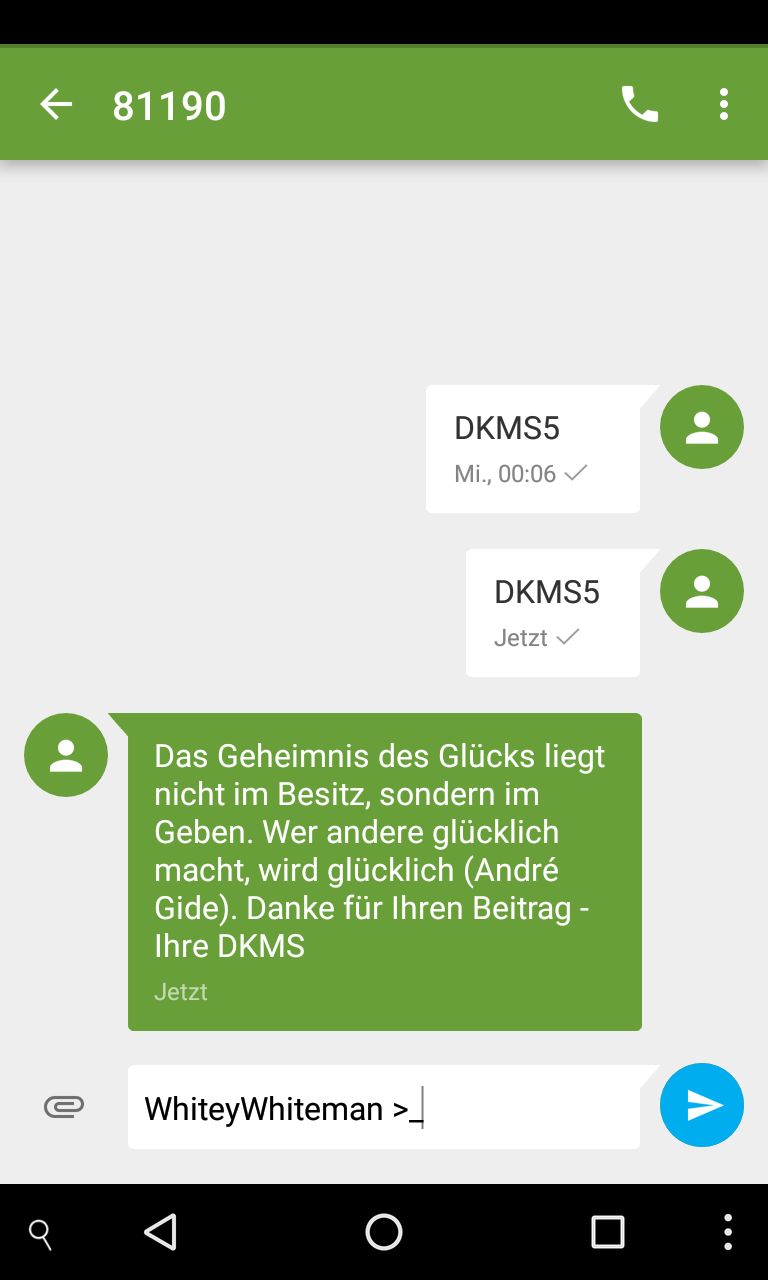Tap the DKMS5 message sent Mi., 00:06
Viewport: 768px width, 1280px height.
(x=533, y=449)
